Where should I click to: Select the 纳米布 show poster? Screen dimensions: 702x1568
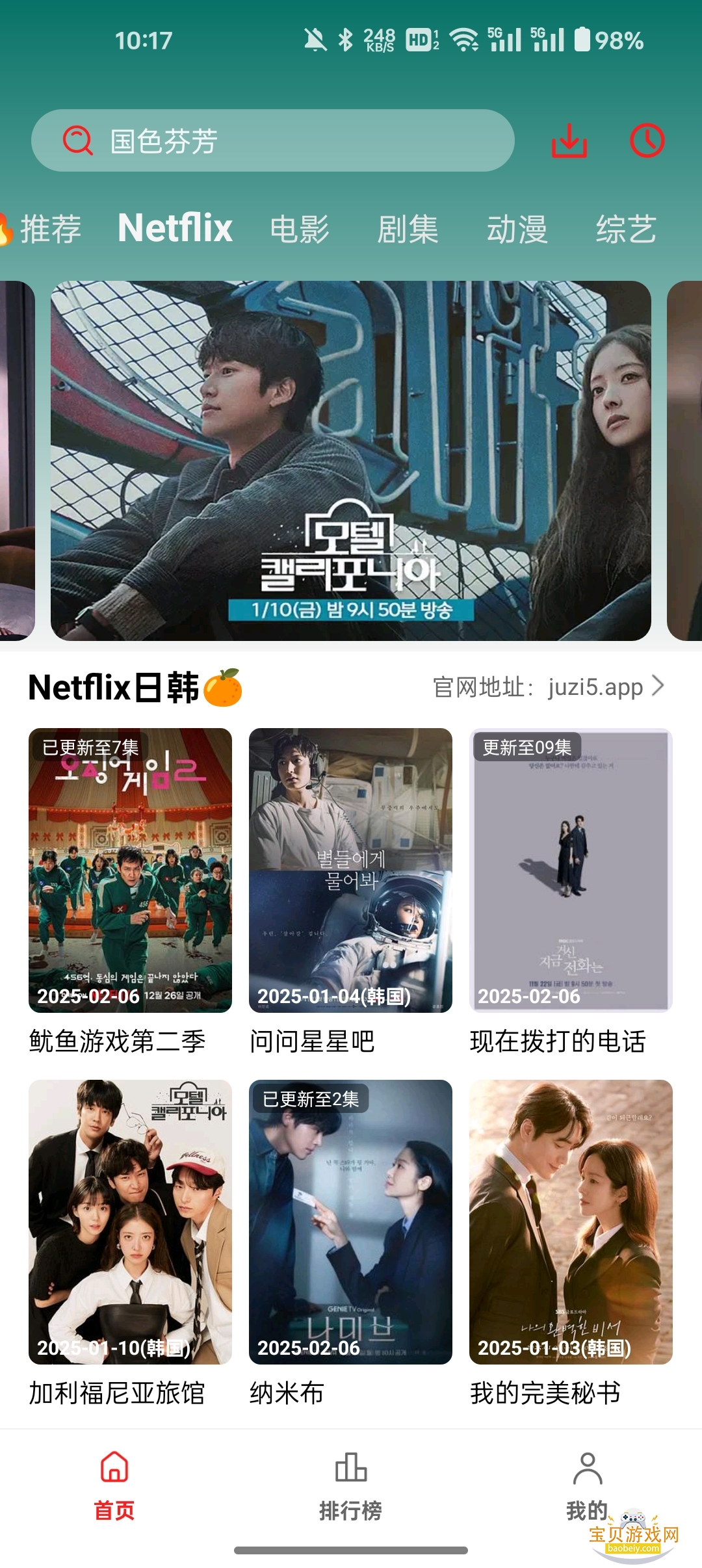[350, 1222]
